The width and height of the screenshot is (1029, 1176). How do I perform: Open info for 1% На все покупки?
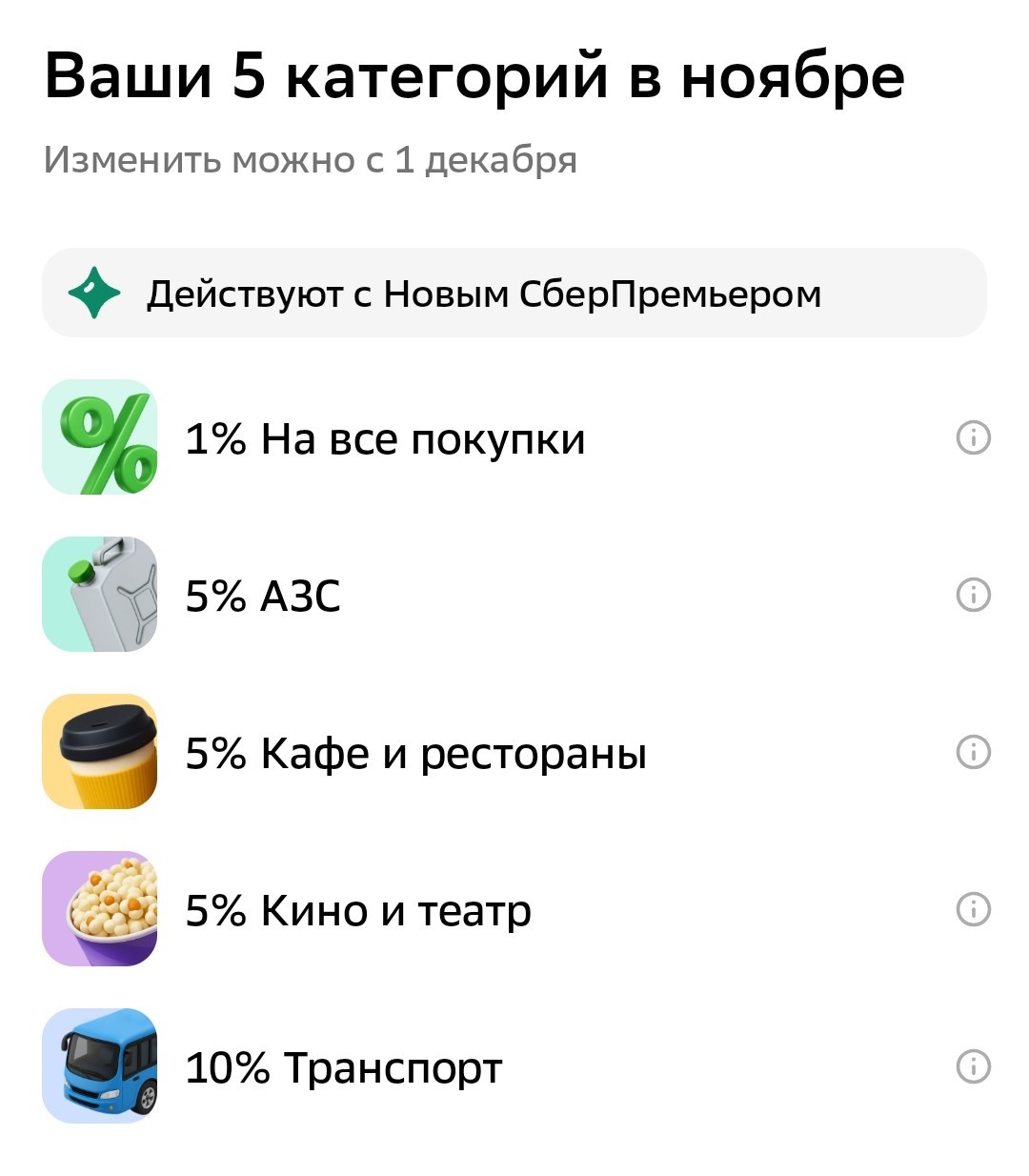point(973,438)
